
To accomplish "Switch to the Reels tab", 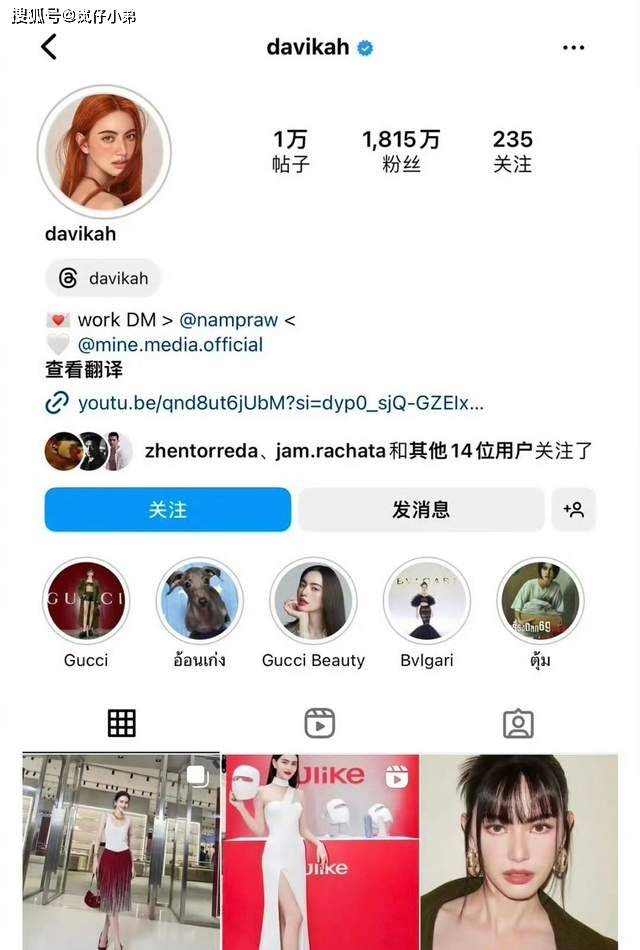I will point(320,723).
